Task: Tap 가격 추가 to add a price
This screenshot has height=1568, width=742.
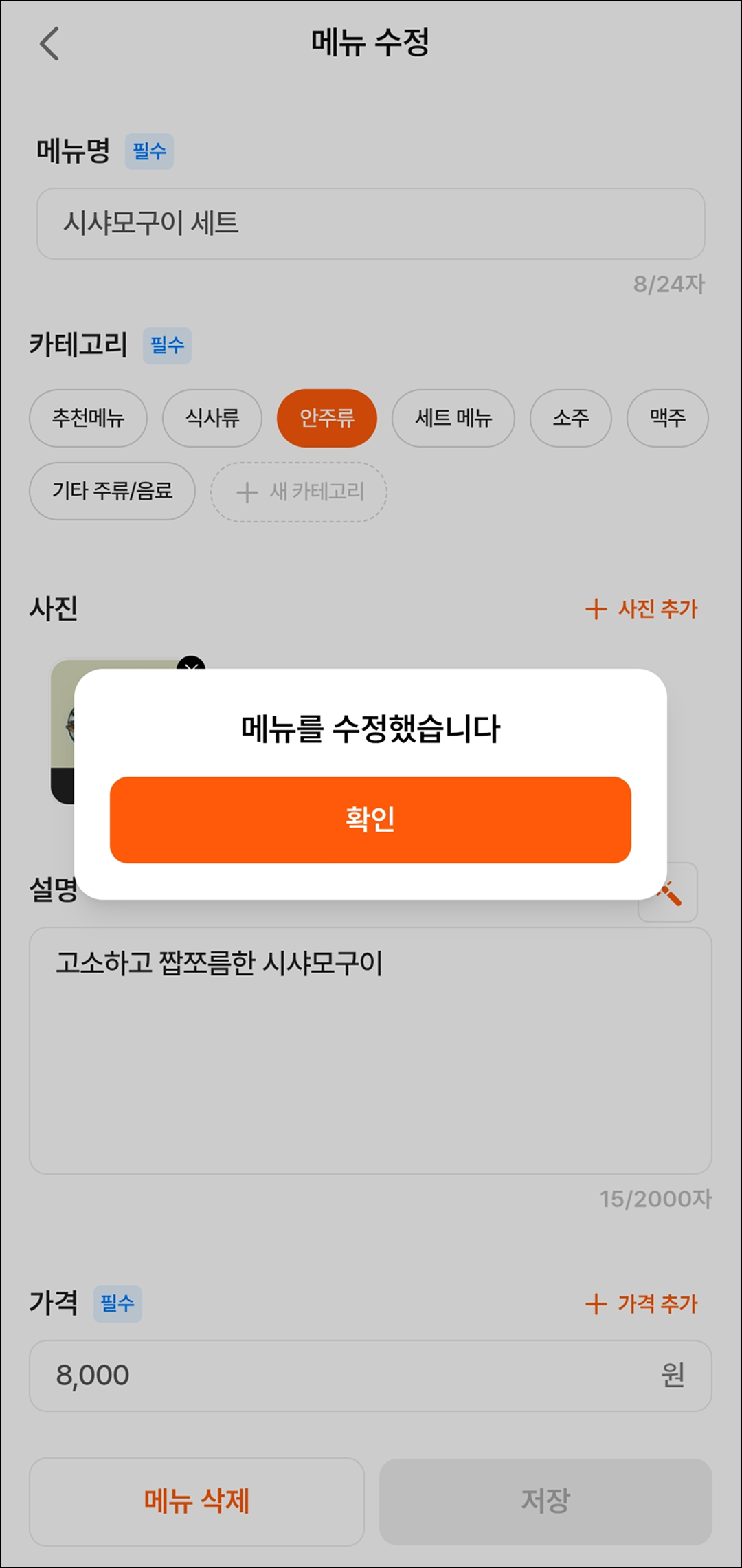Action: pyautogui.click(x=641, y=1303)
